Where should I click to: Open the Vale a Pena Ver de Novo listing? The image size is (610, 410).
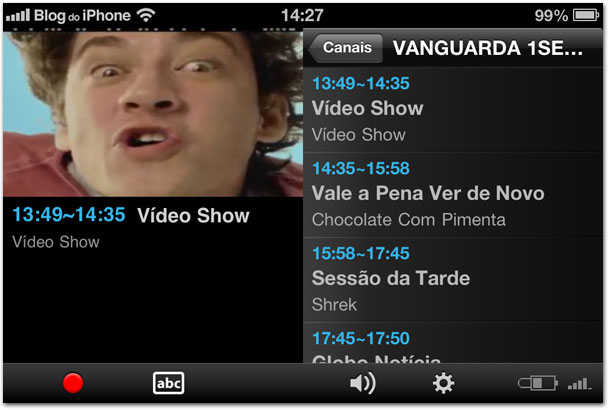coord(455,193)
